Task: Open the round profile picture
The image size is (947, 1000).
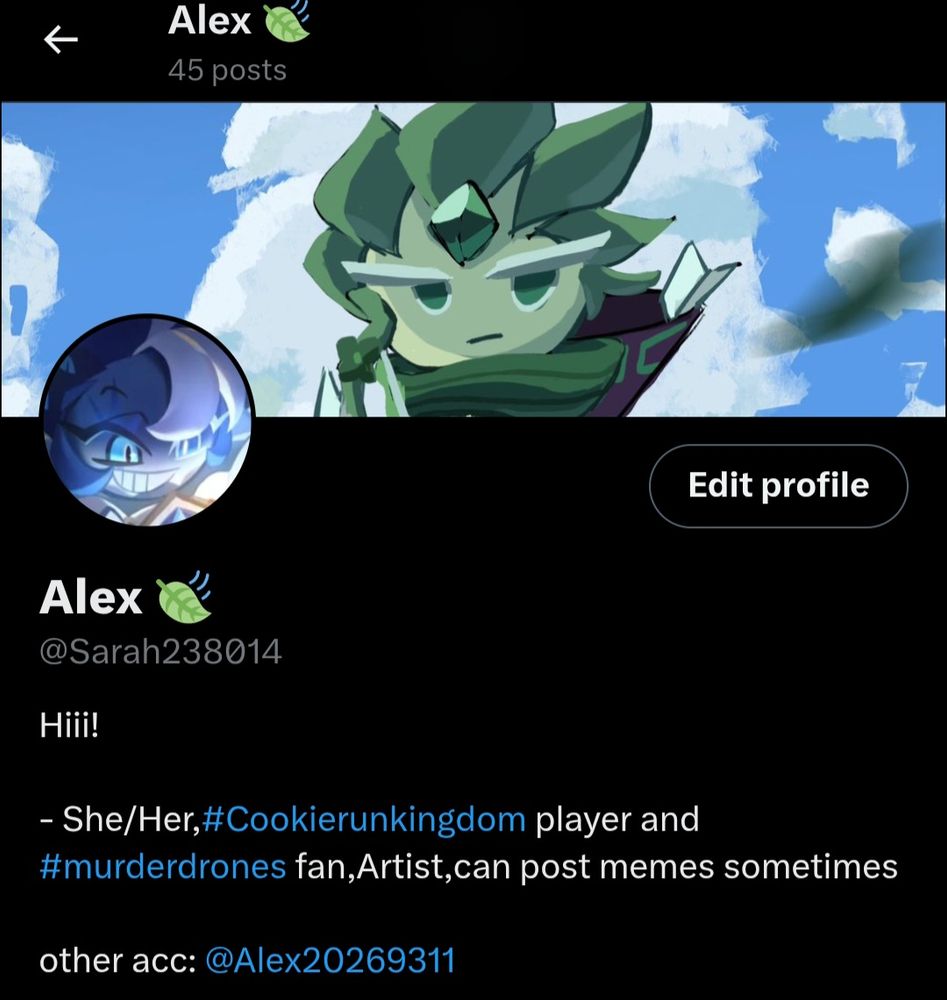Action: (x=146, y=421)
